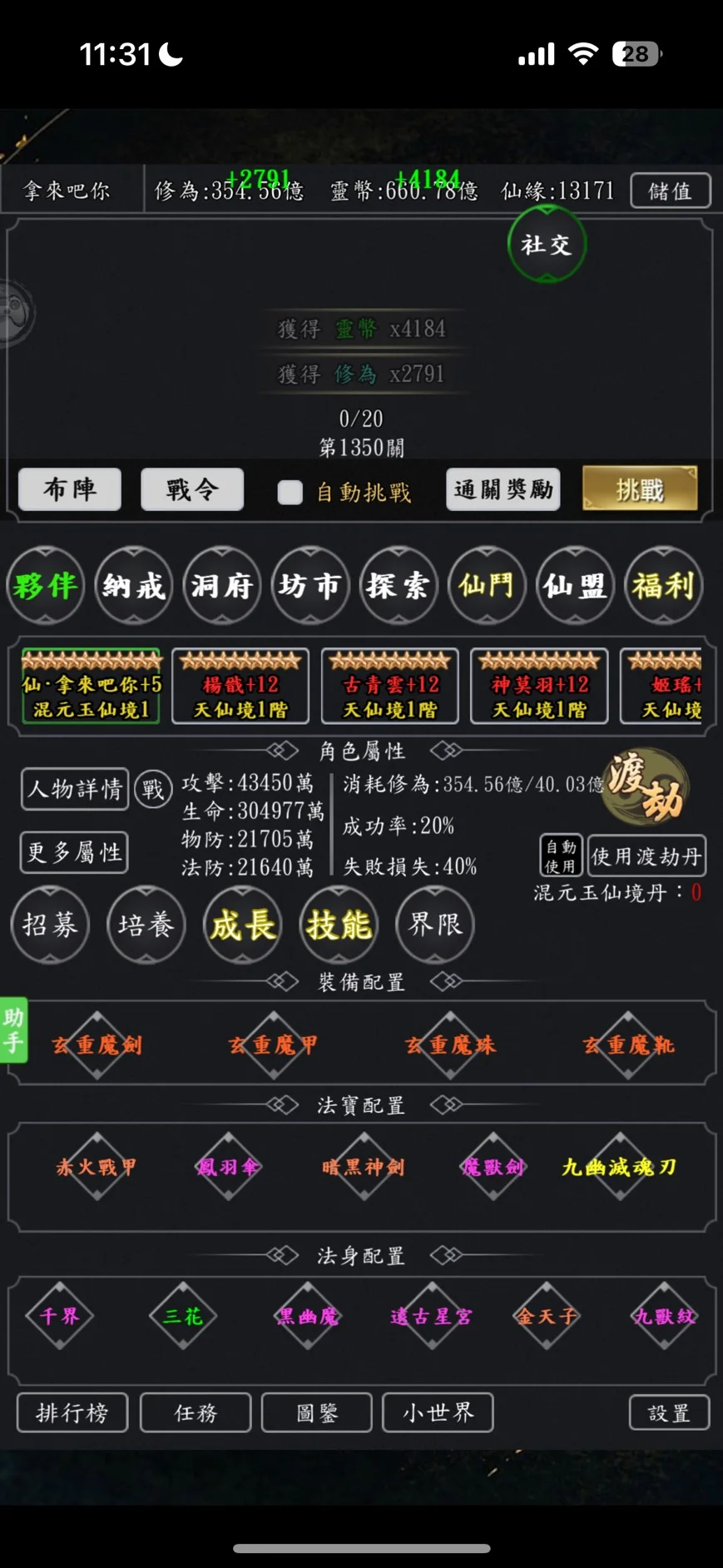Screen dimensions: 723x1568
Task: Open the 技能 skills panel
Action: pyautogui.click(x=339, y=925)
